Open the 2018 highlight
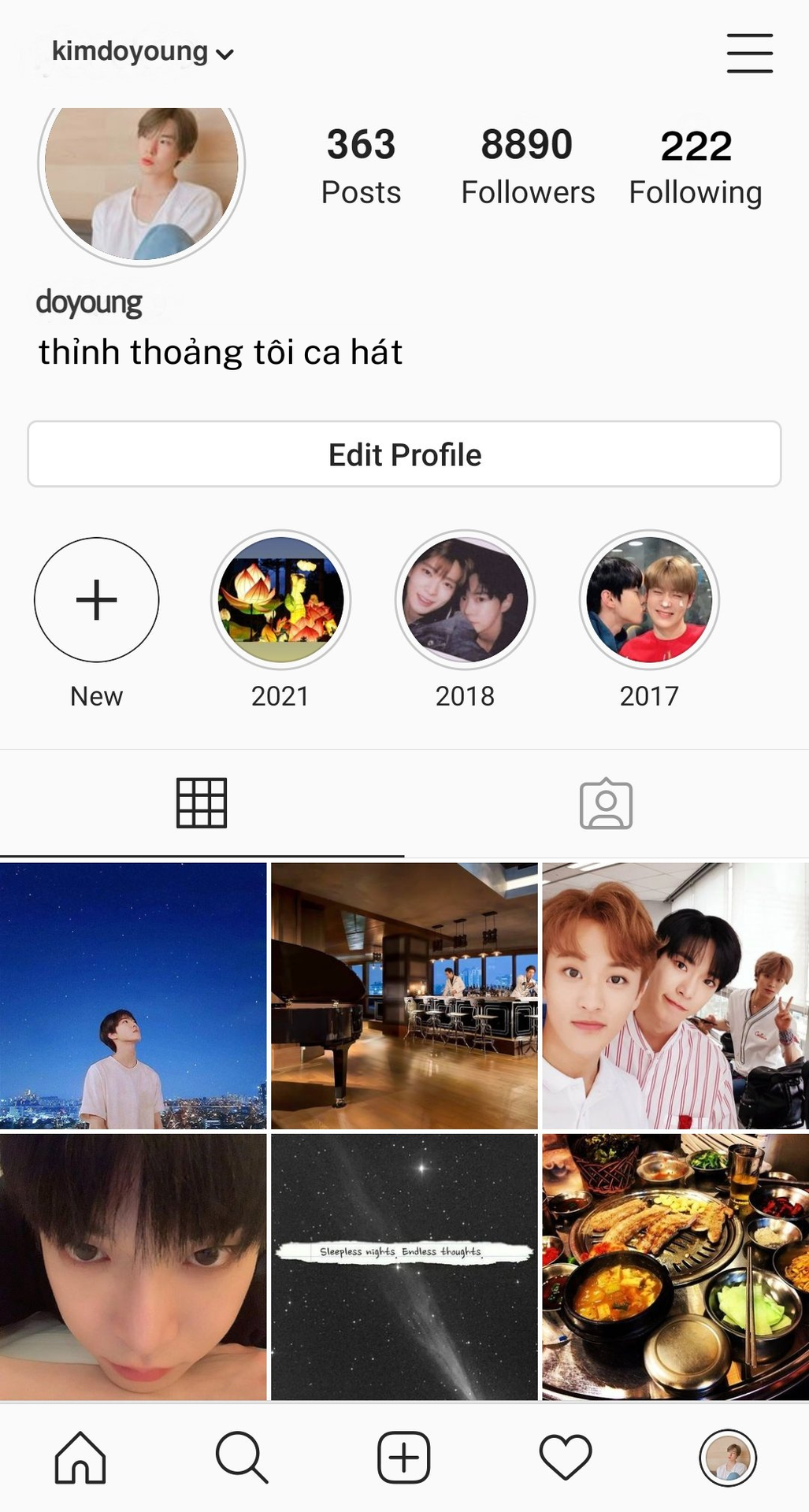Screen dimensions: 809x1512 pos(465,600)
